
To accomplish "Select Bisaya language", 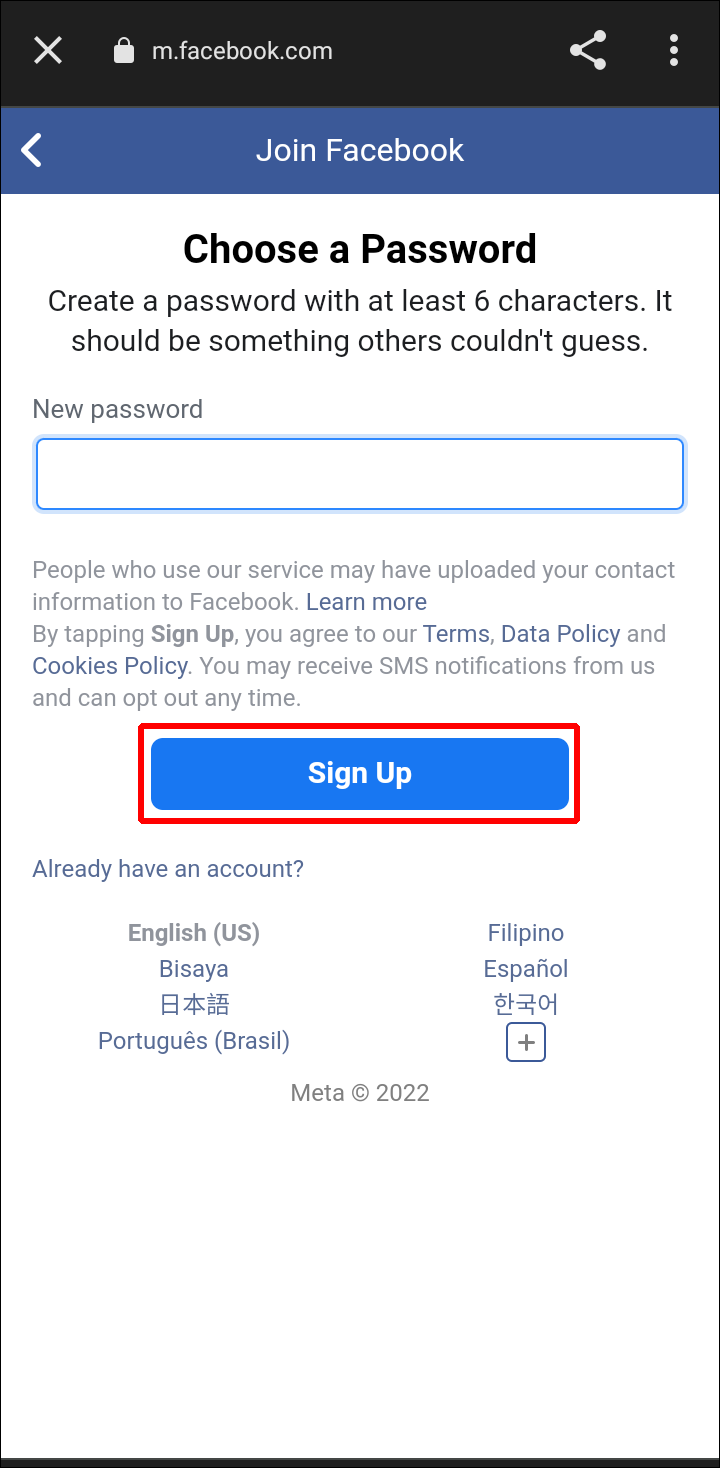I will pos(194,969).
